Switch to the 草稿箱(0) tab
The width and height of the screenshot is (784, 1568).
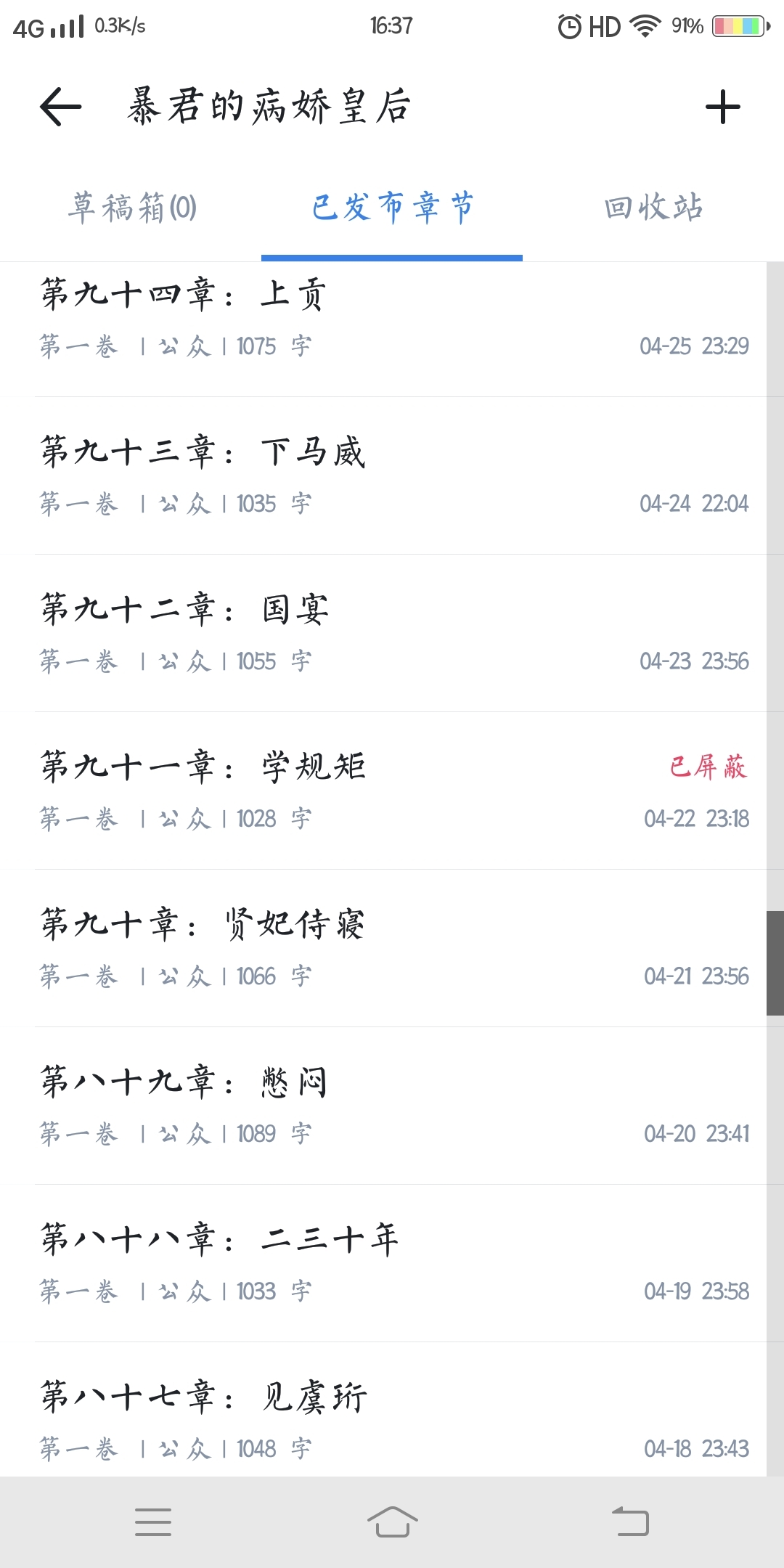(x=132, y=208)
